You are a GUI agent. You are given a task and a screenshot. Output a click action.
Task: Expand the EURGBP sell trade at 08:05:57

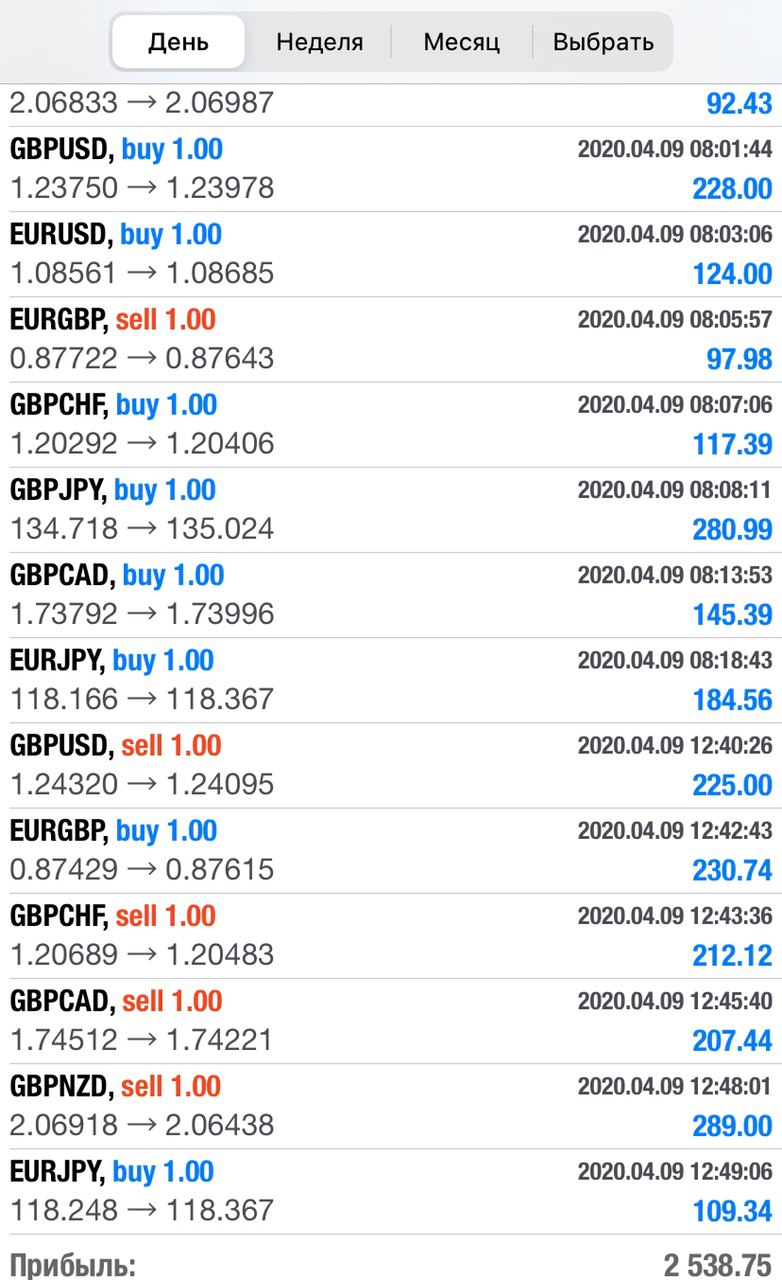tap(391, 339)
